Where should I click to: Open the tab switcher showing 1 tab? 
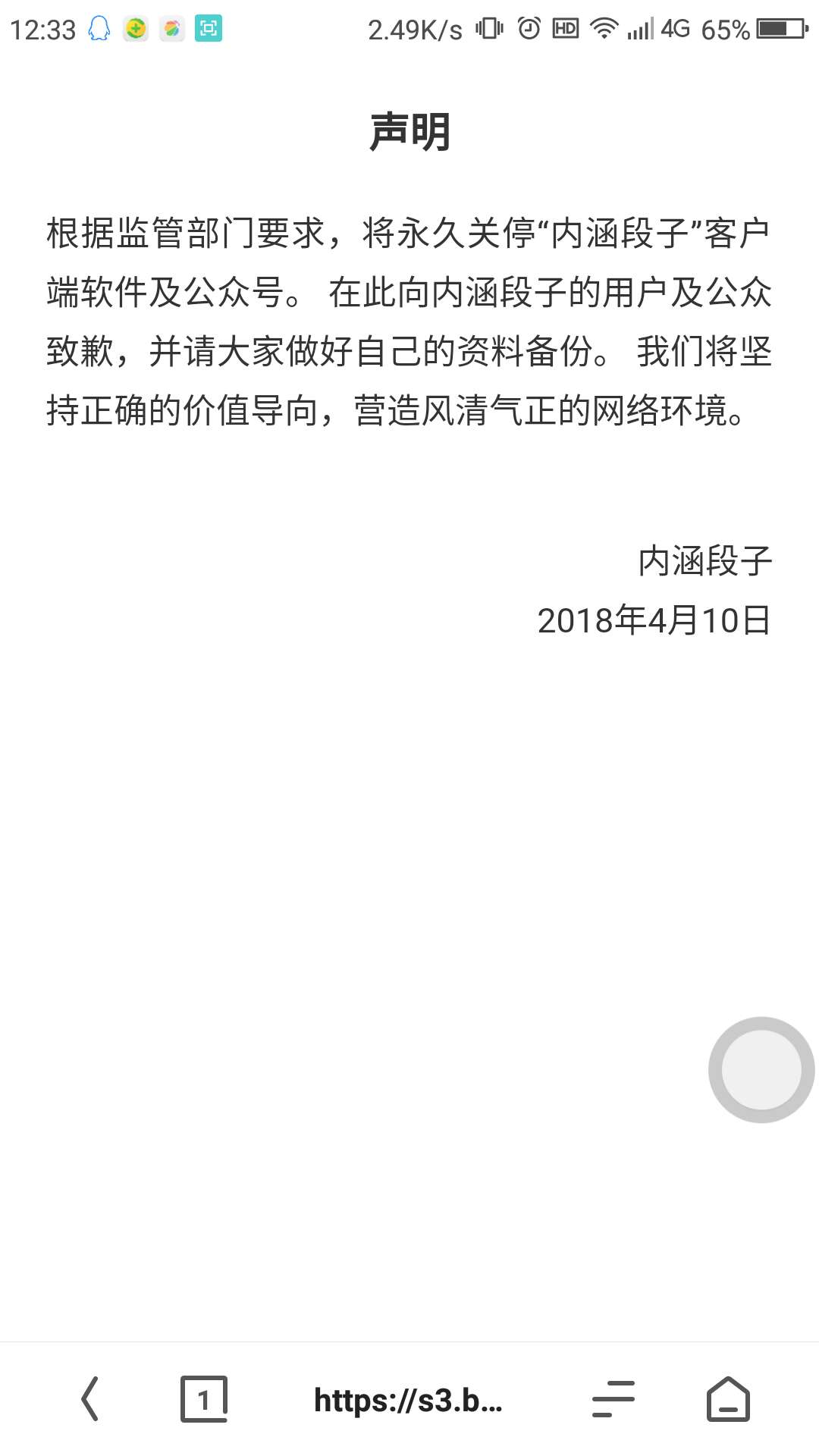[204, 1399]
